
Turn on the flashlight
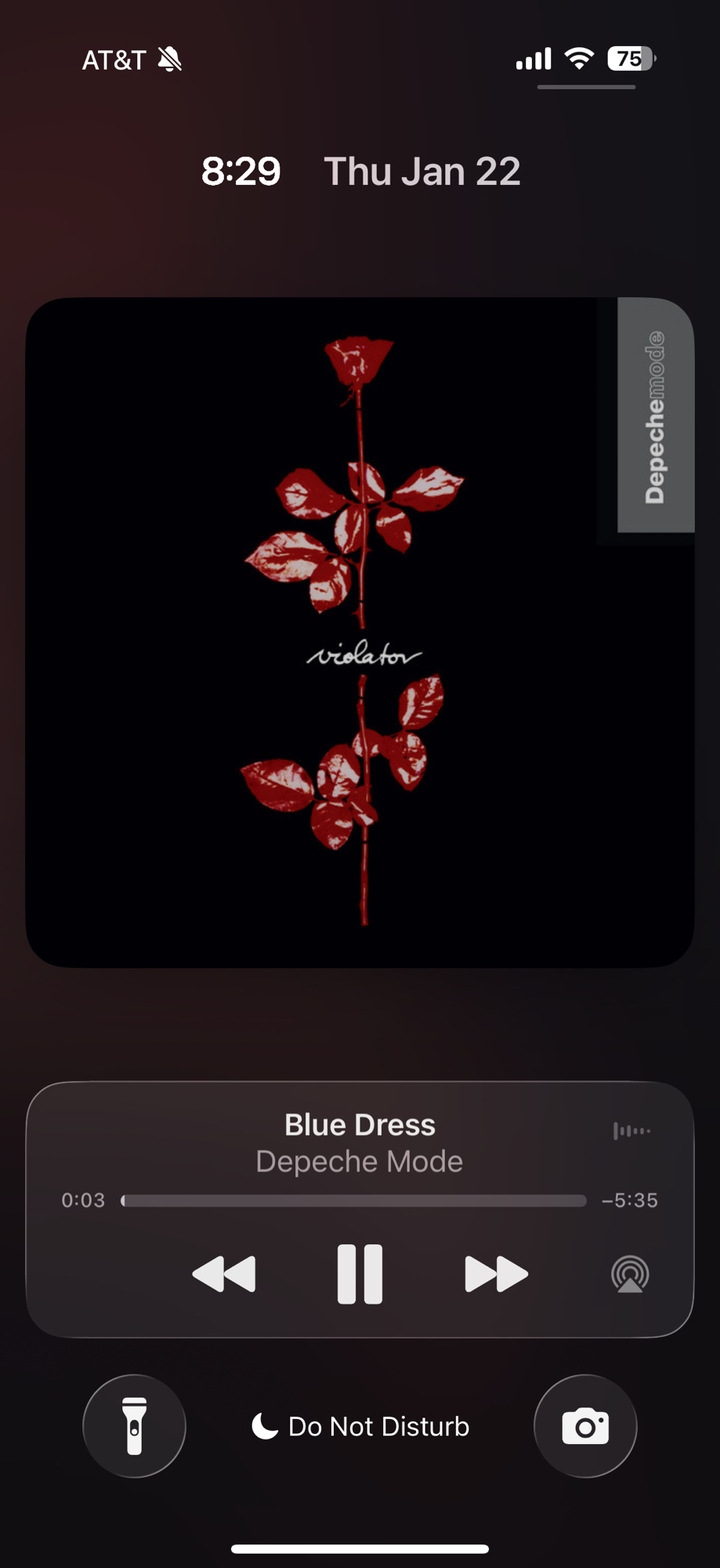point(135,1426)
